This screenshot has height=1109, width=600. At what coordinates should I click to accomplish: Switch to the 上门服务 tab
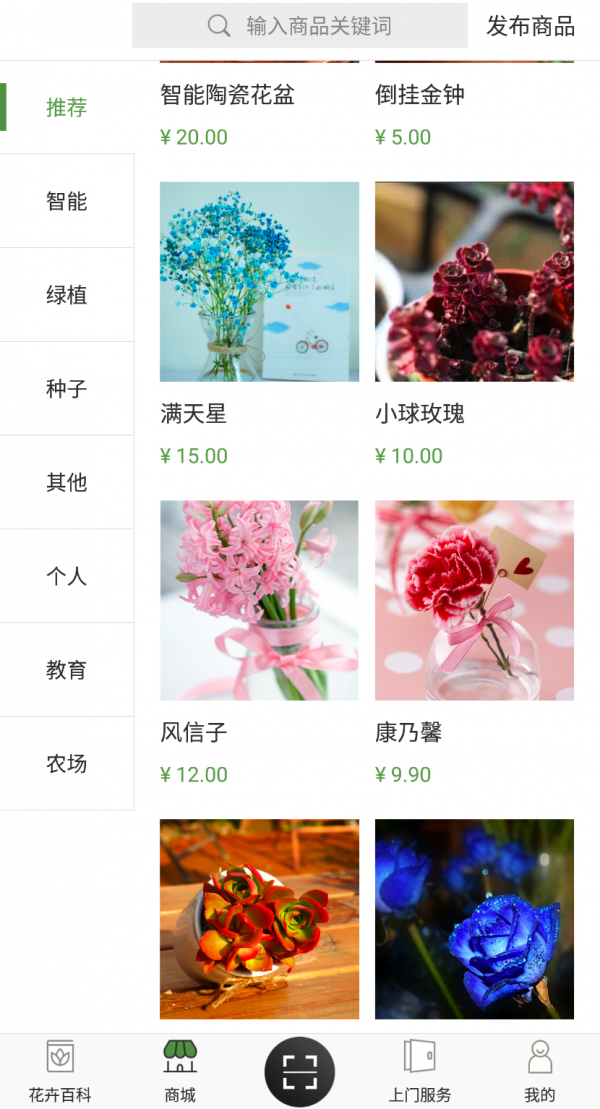point(420,1070)
